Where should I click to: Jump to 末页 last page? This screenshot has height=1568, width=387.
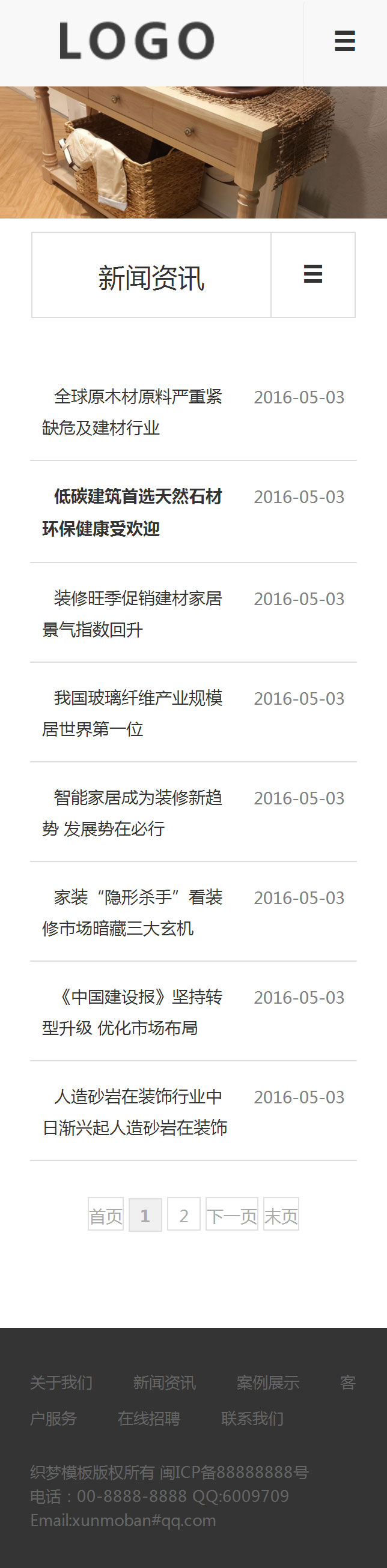click(281, 1216)
